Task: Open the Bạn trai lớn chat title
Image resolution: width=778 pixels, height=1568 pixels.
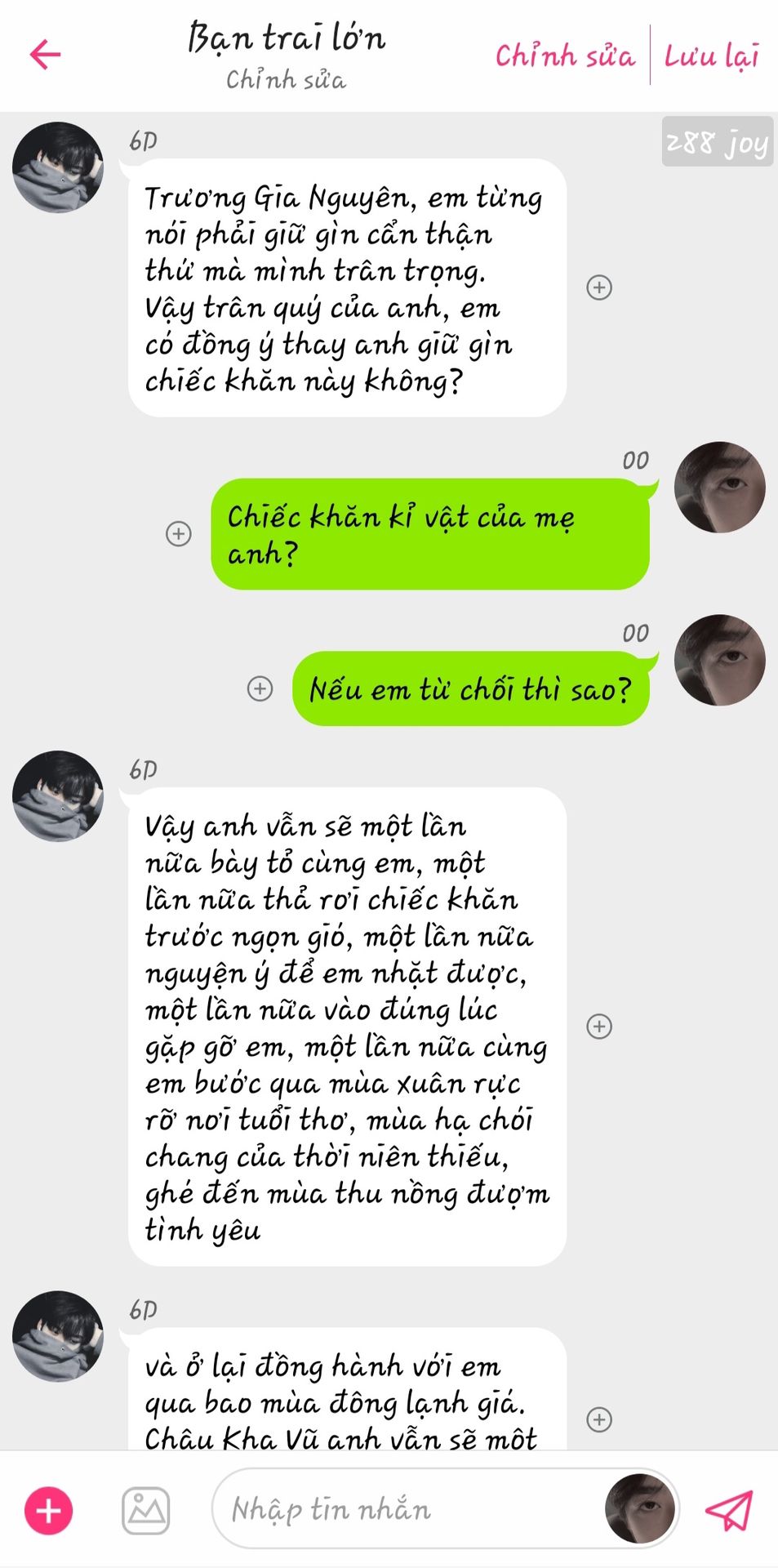Action: 286,38
